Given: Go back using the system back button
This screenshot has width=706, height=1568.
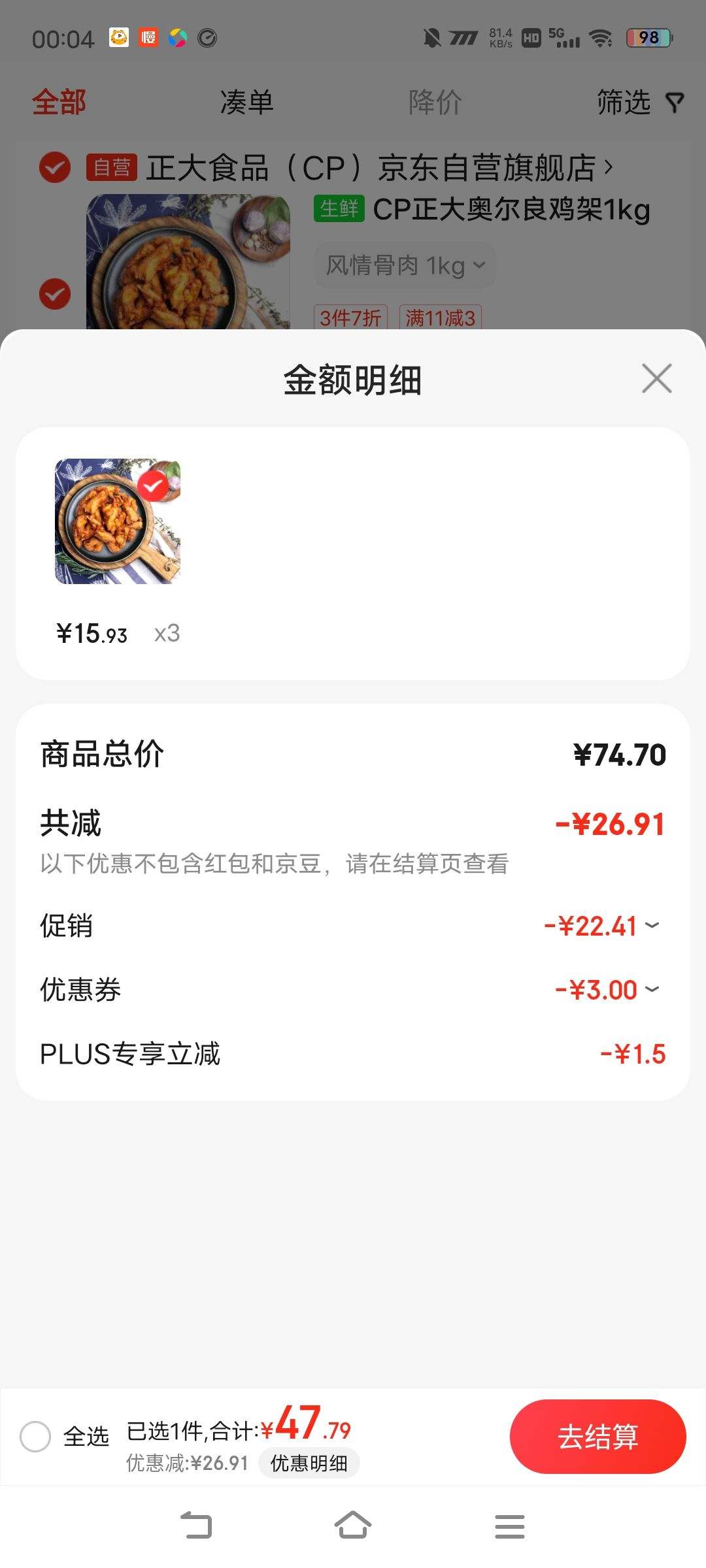Looking at the screenshot, I should pos(196,1526).
